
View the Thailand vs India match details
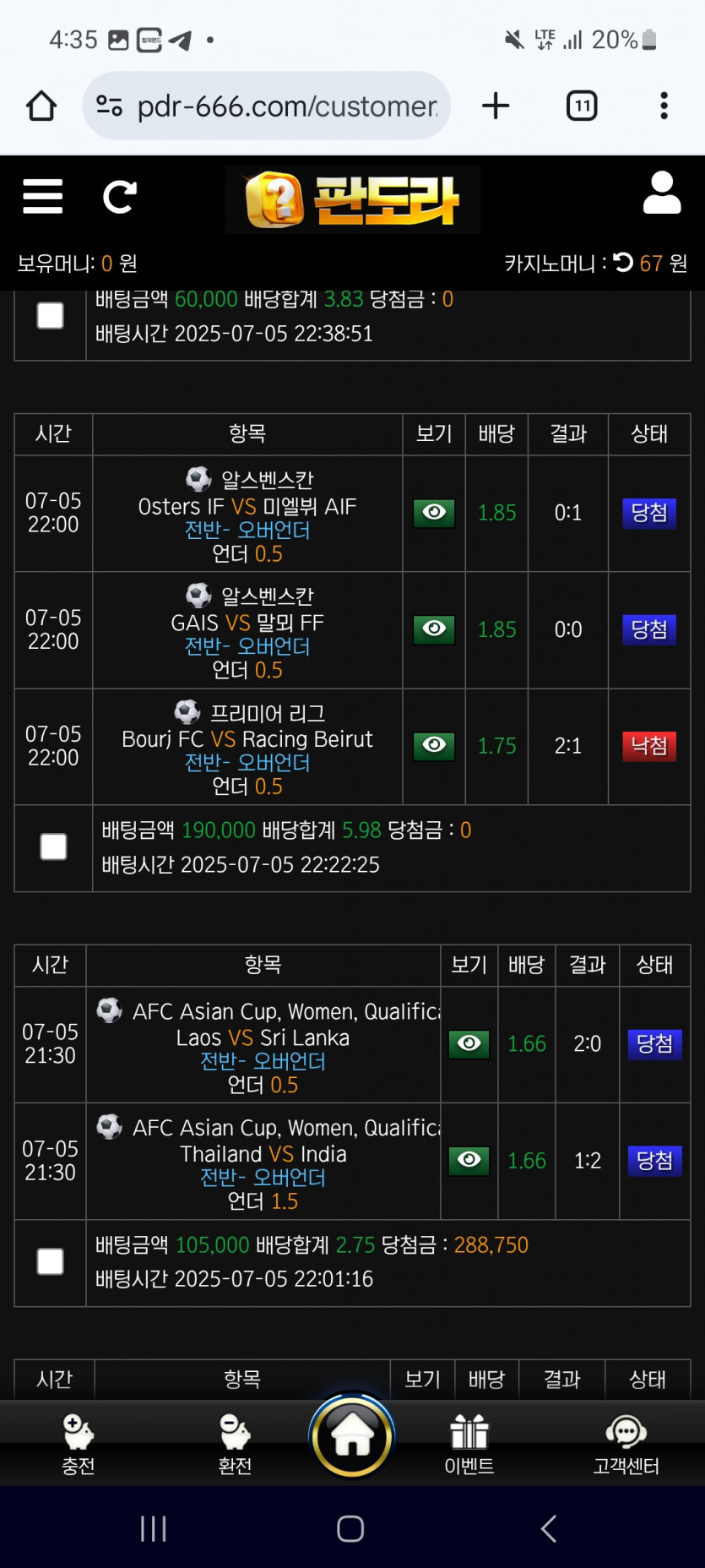469,1161
